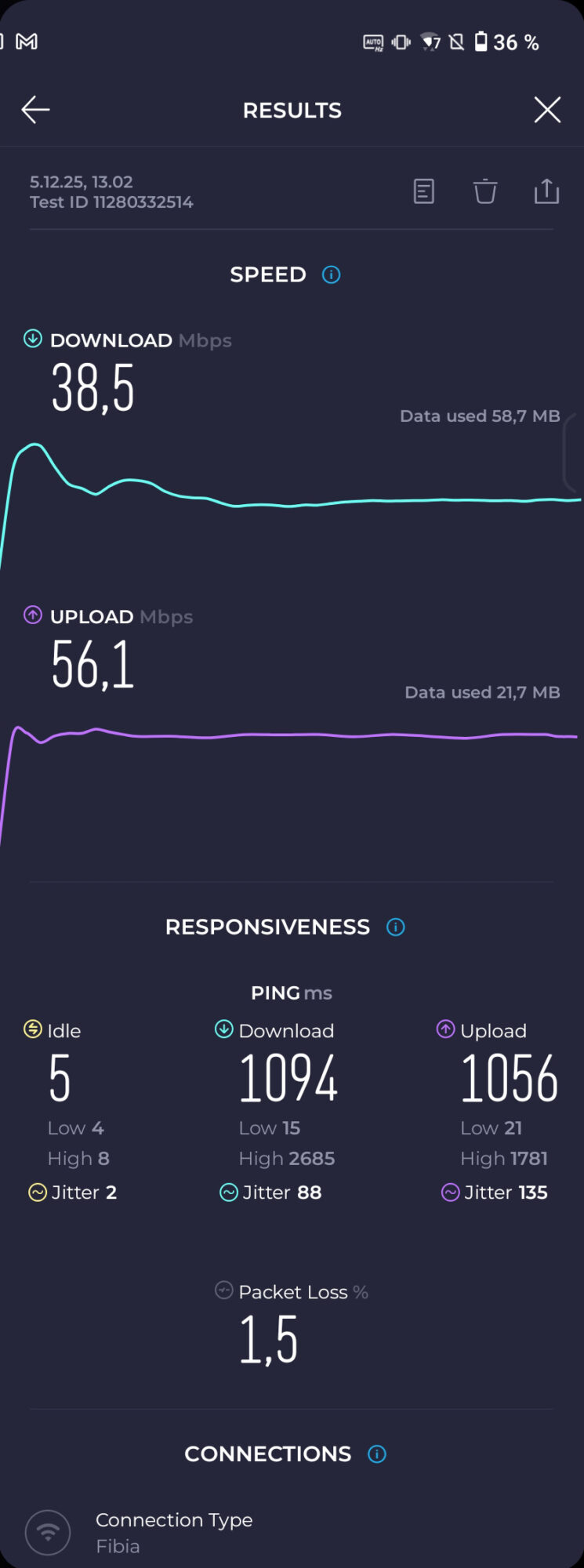Tap the battery indicator in status bar
This screenshot has width=584, height=1568.
click(483, 42)
